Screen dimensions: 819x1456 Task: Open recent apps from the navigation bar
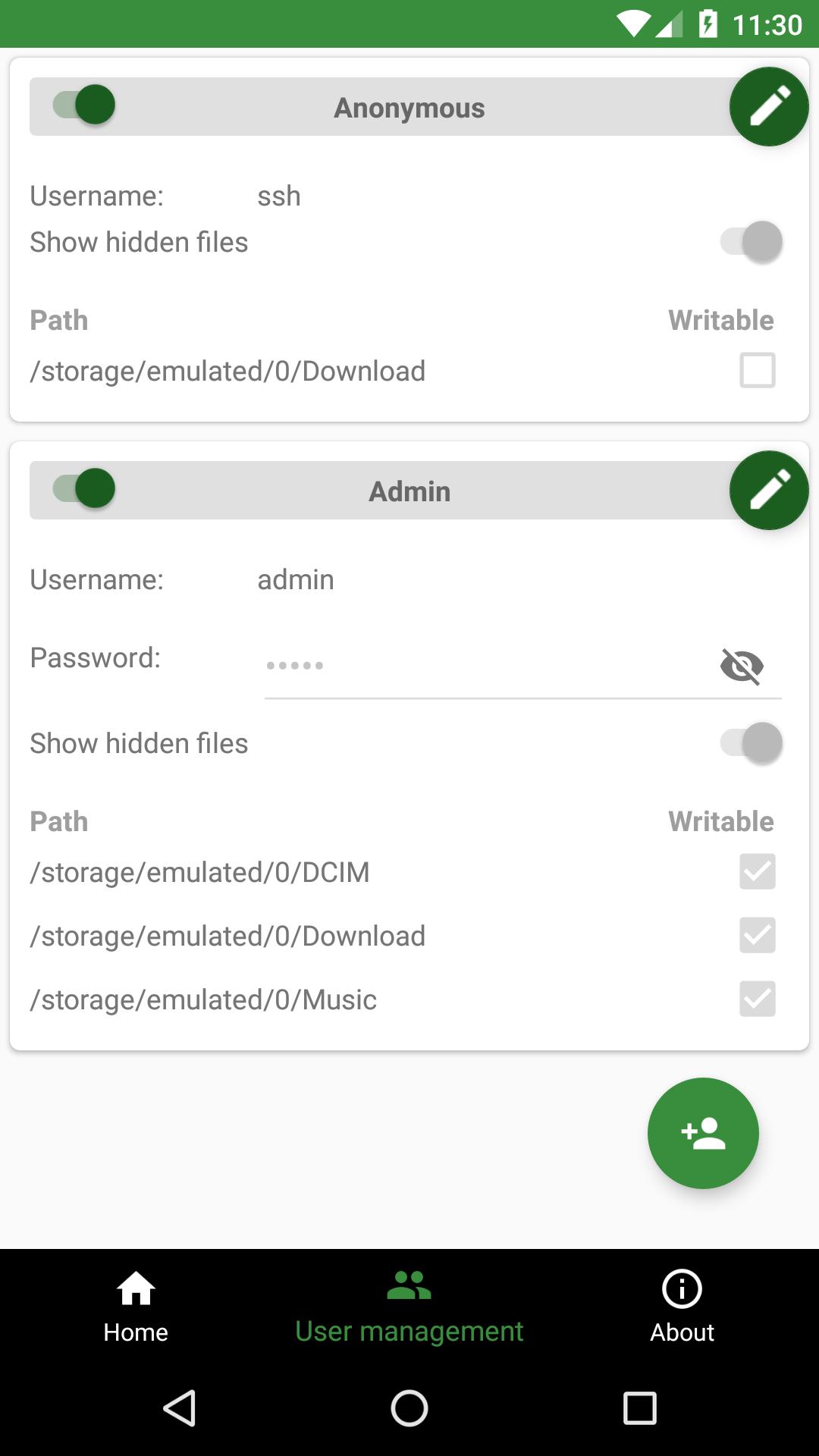tap(639, 1408)
